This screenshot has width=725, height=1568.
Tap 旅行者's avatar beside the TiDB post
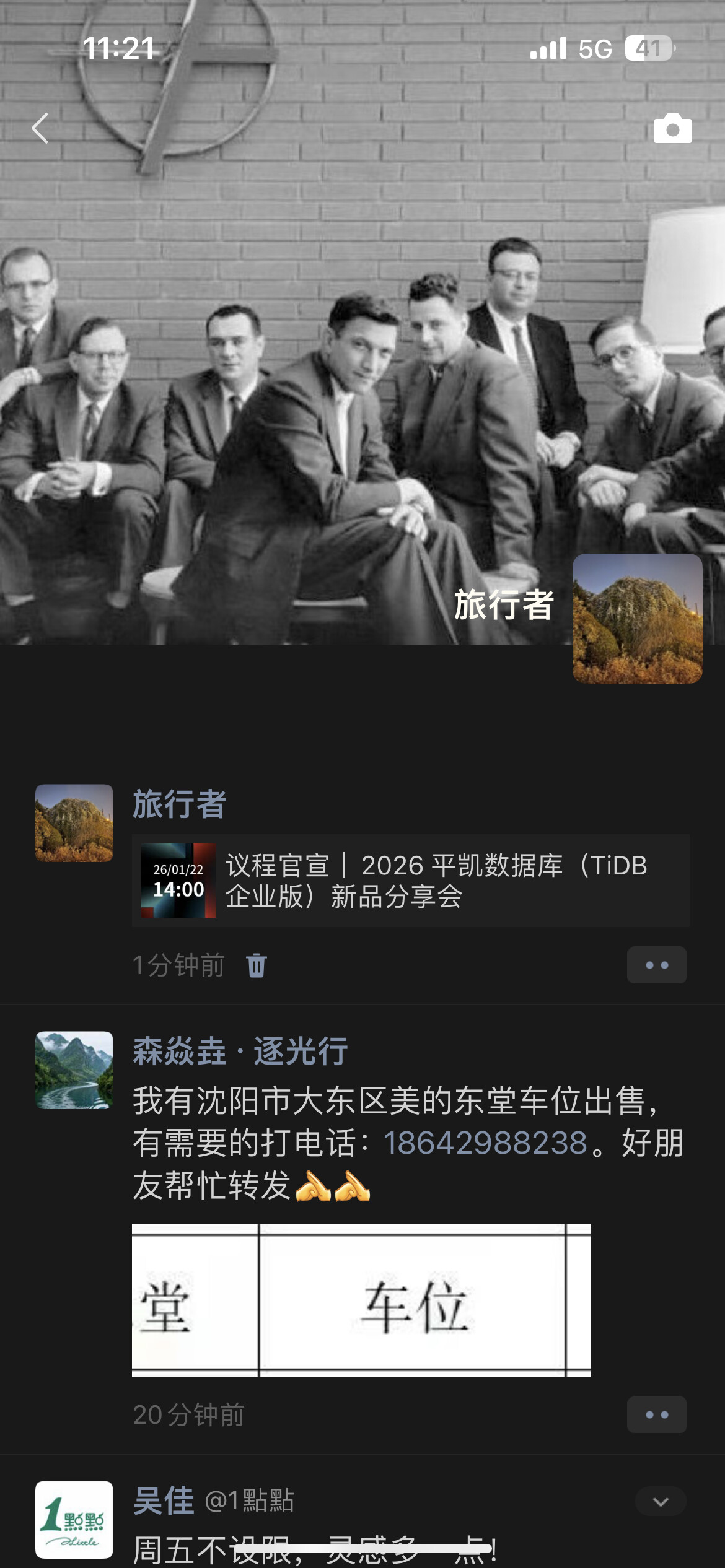74,823
